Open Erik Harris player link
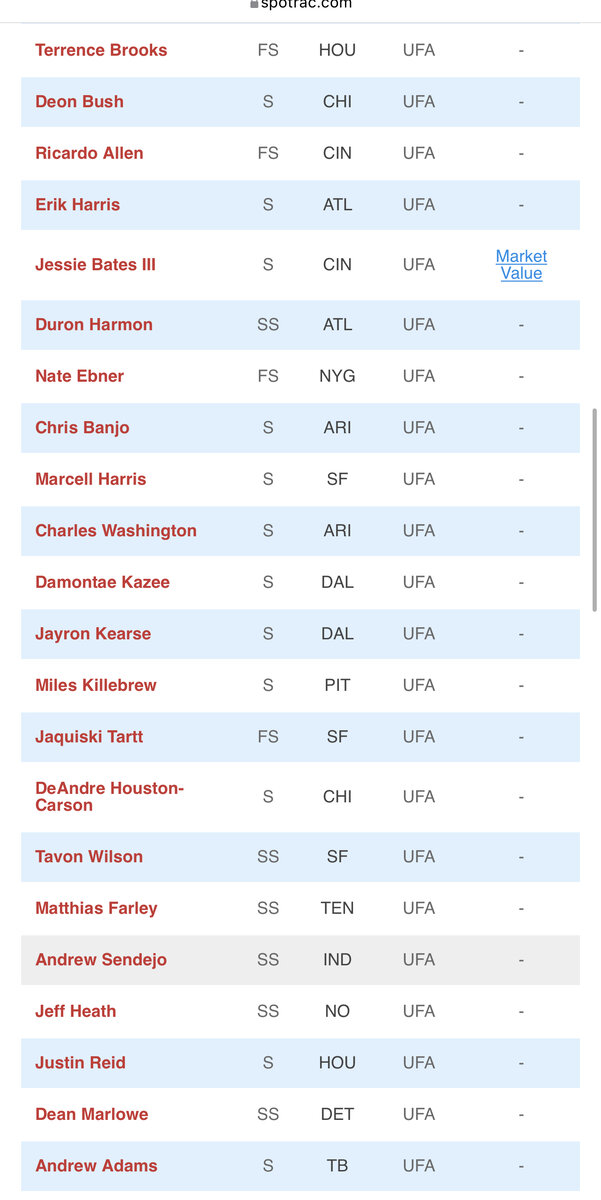This screenshot has width=601, height=1200. click(77, 205)
